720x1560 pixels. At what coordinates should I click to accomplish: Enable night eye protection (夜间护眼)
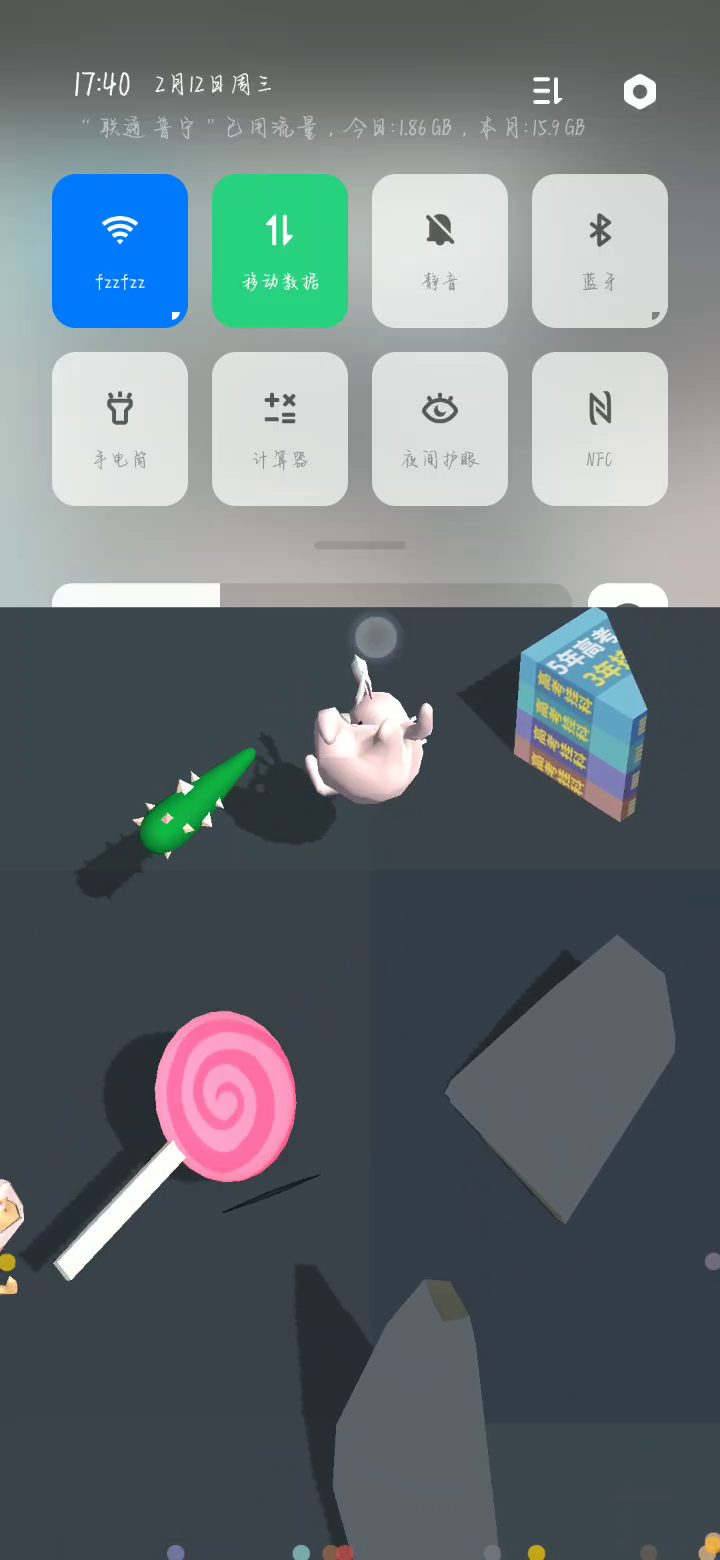click(x=440, y=429)
